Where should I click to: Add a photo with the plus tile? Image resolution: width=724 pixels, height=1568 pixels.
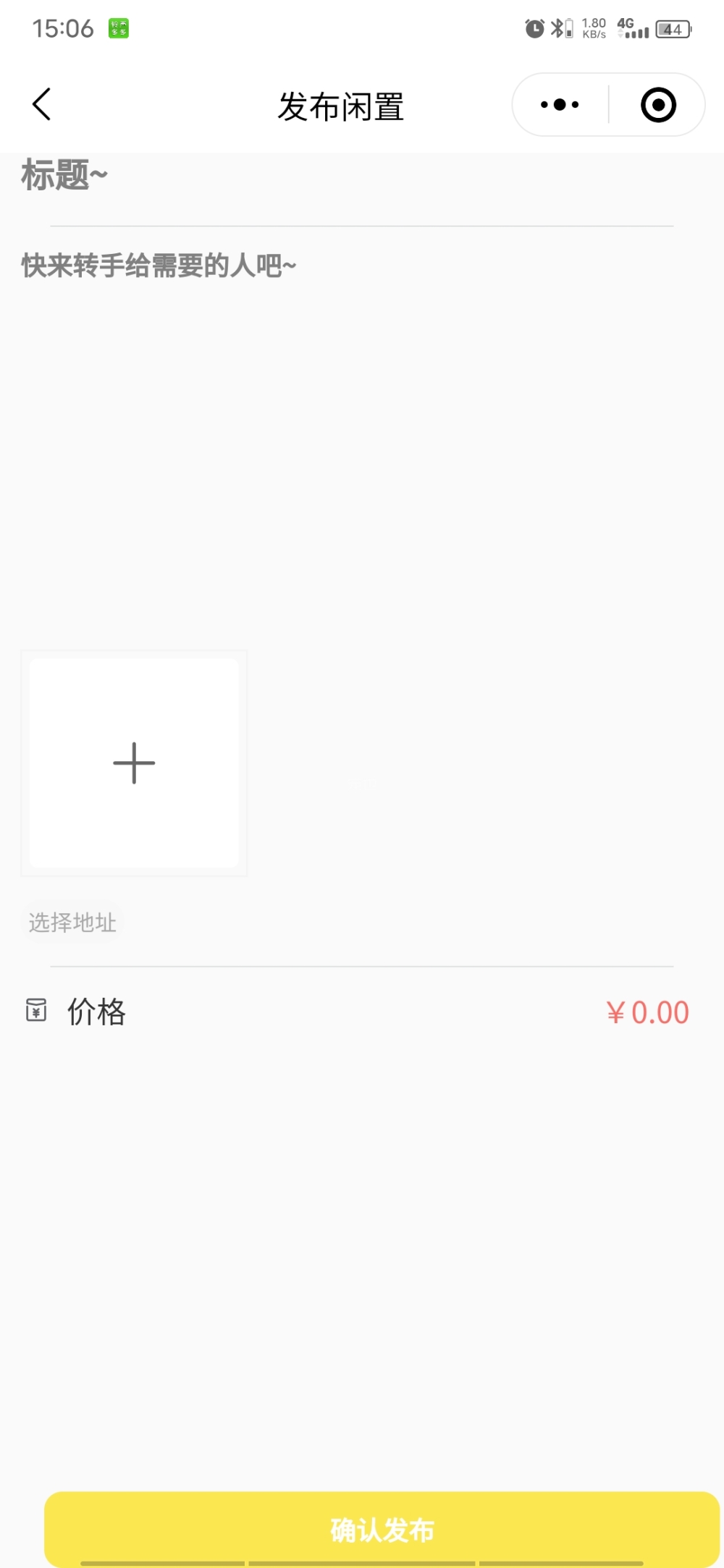[134, 763]
